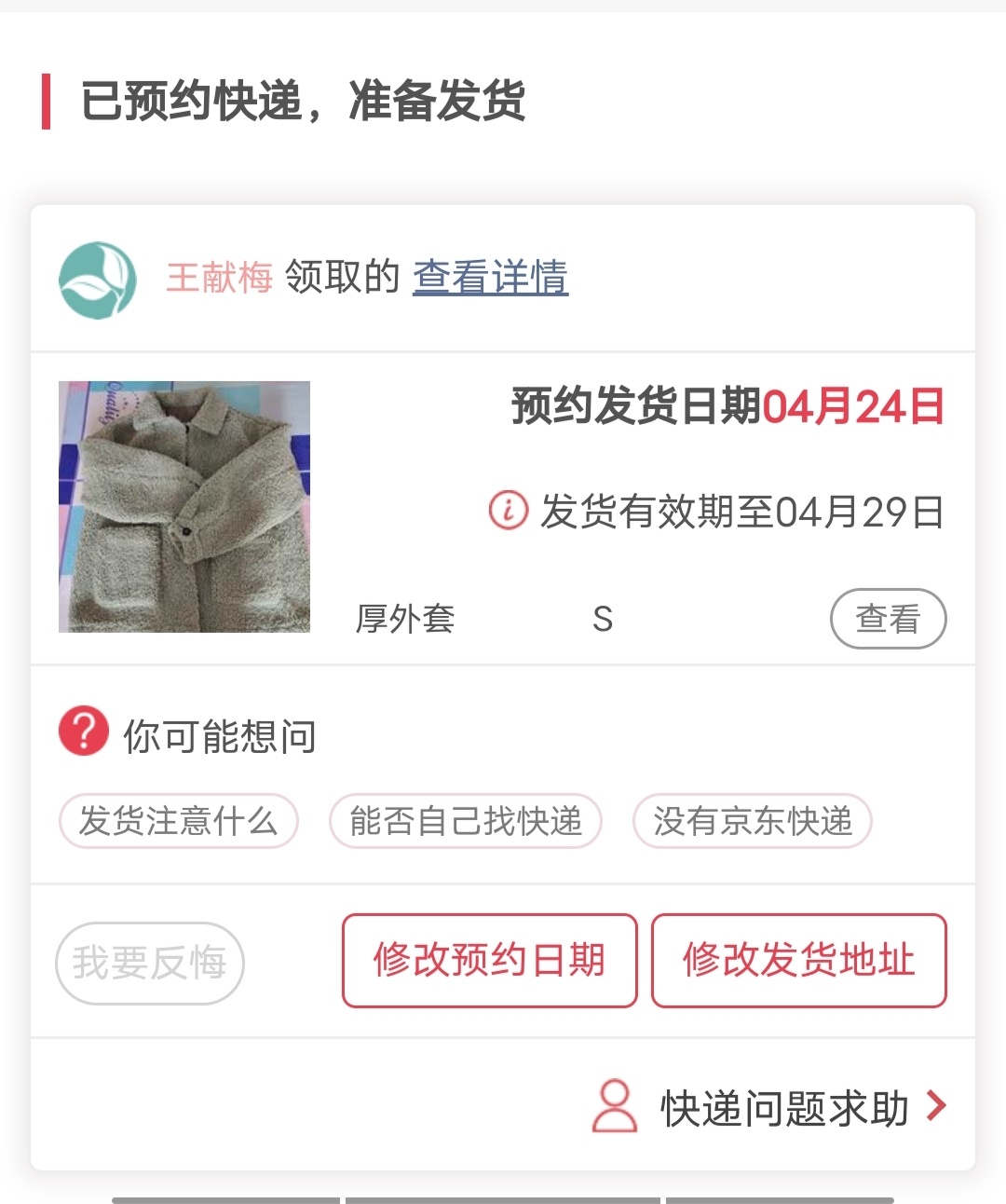The height and width of the screenshot is (1204, 1006).
Task: Edit address with 修改发货地址
Action: [x=798, y=960]
